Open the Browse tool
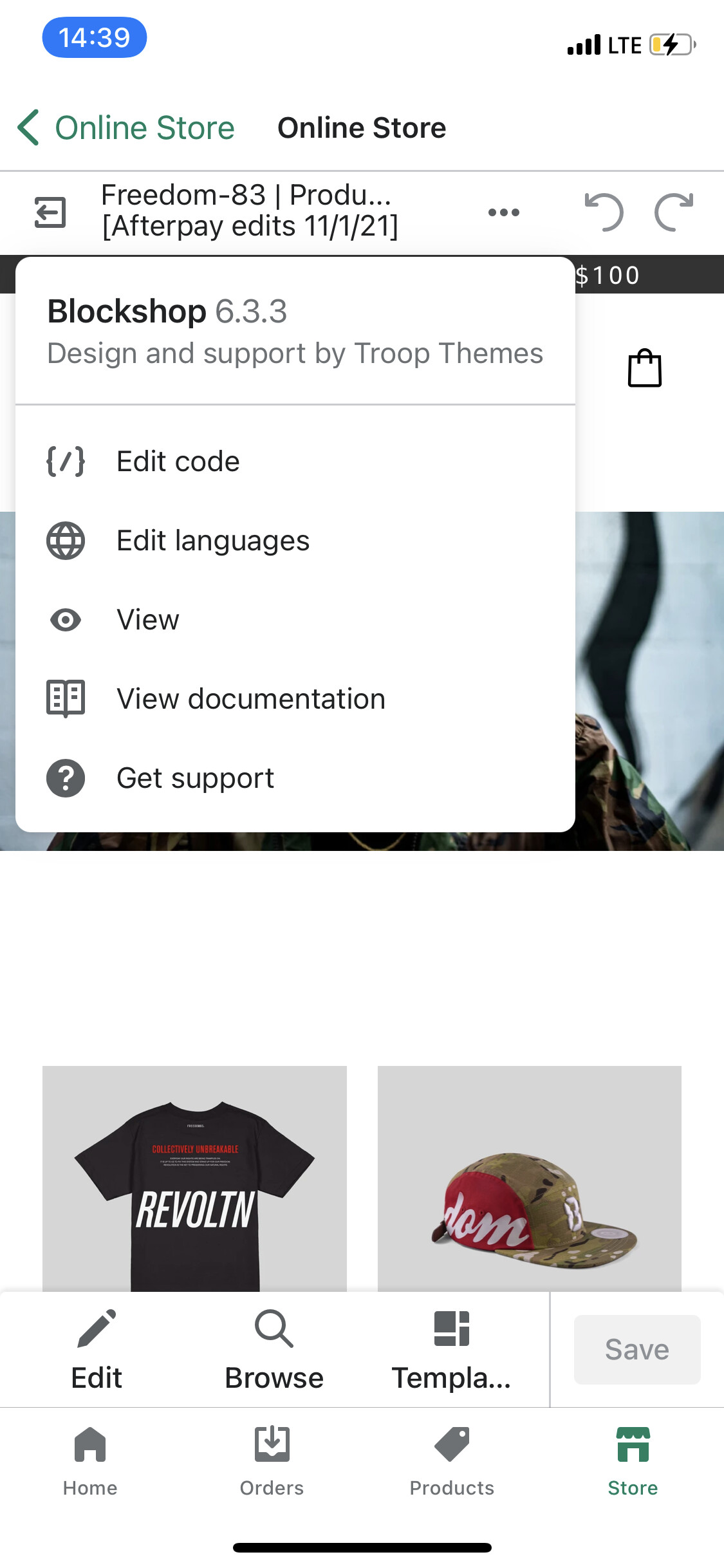Image resolution: width=724 pixels, height=1568 pixels. (x=274, y=1349)
